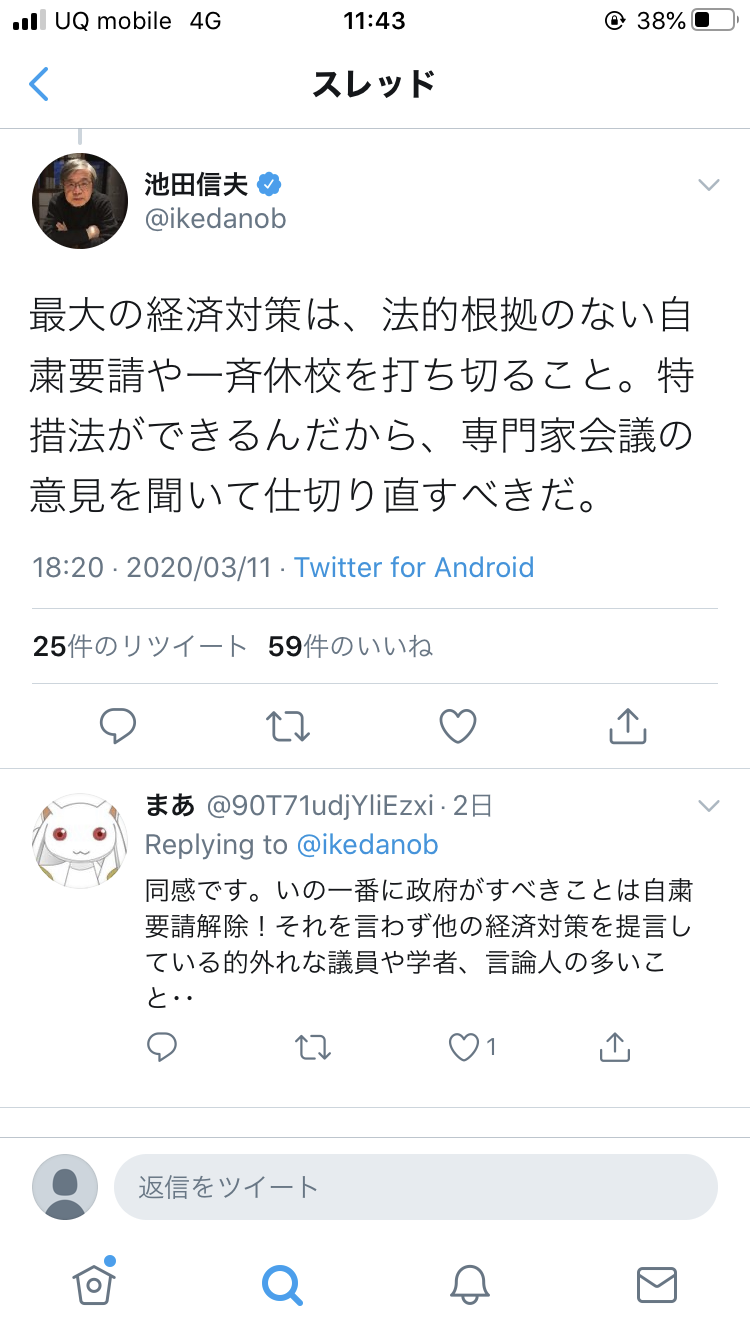Image resolution: width=750 pixels, height=1334 pixels.
Task: Reply to 池田信夫's tweet
Action: (x=118, y=726)
